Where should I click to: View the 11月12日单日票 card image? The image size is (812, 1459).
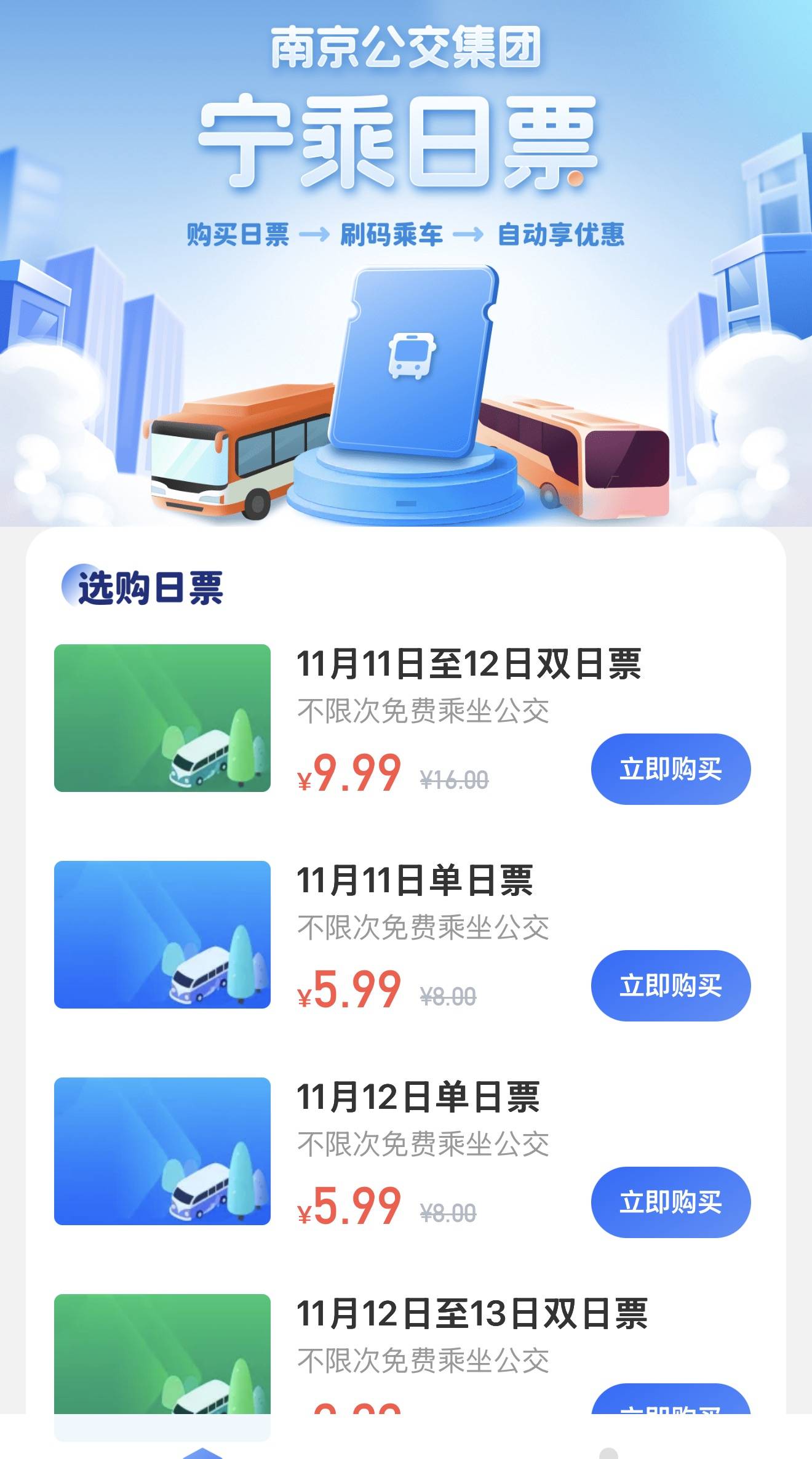[162, 1151]
